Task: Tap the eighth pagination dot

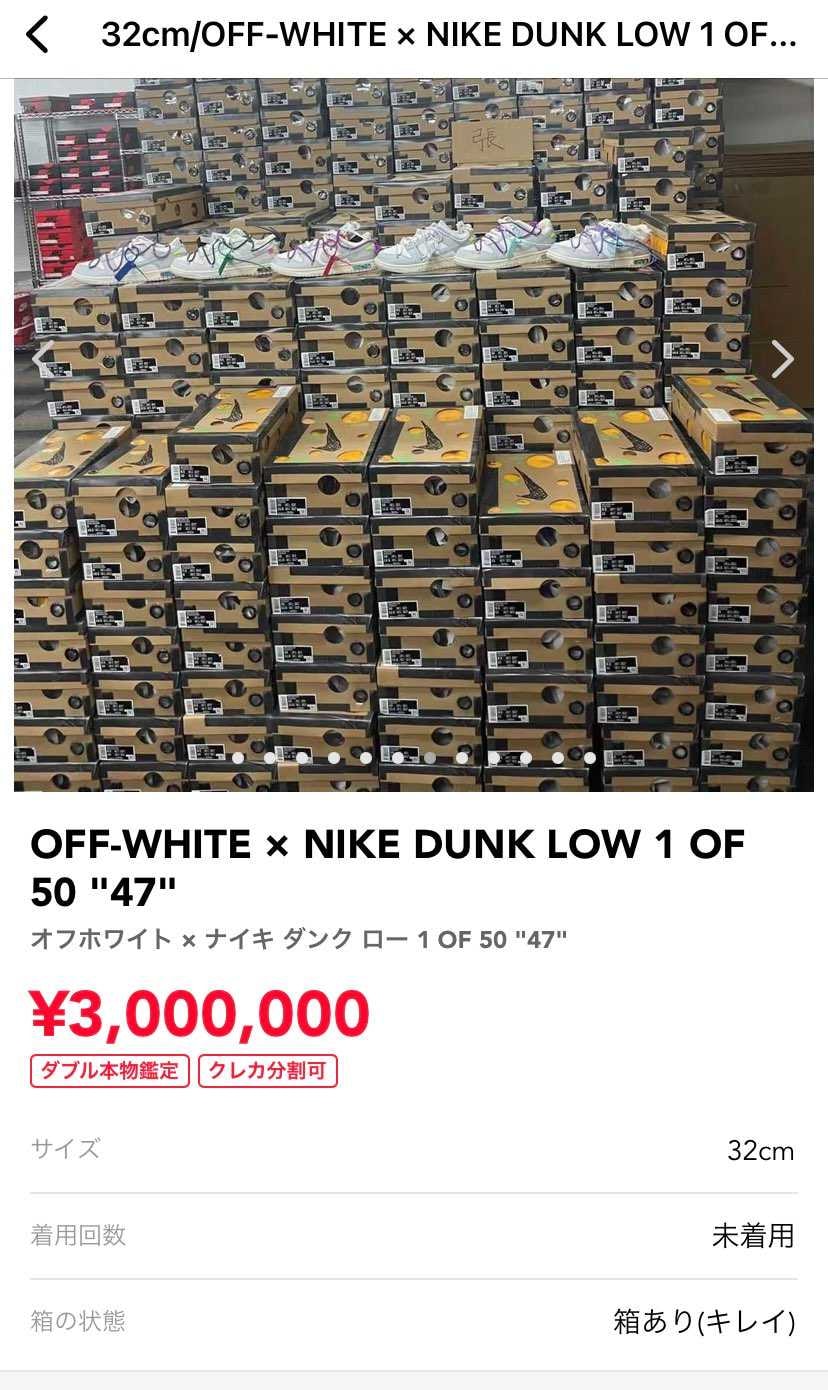Action: 462,758
